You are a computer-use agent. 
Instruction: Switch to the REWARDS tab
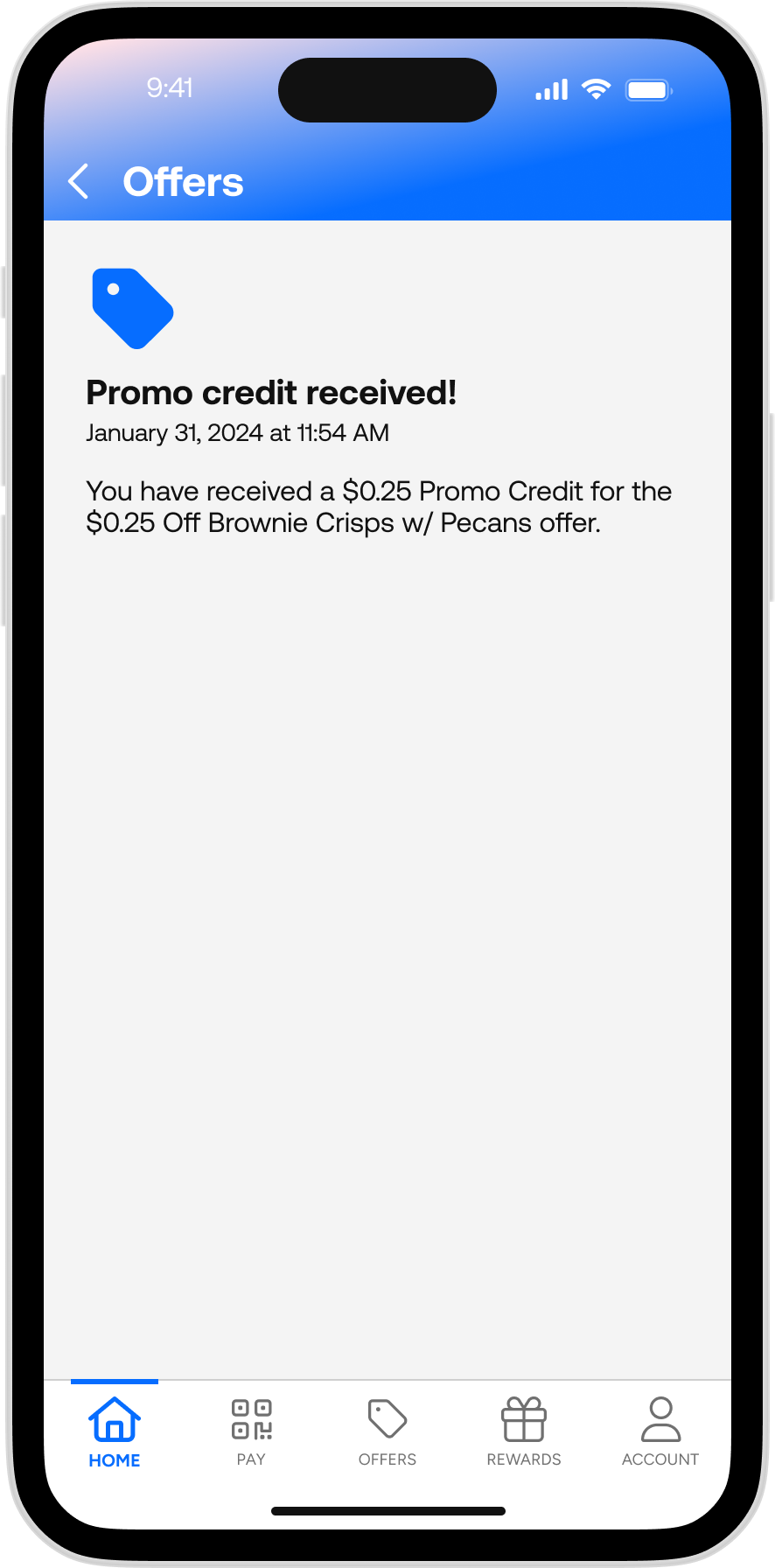coord(523,1459)
